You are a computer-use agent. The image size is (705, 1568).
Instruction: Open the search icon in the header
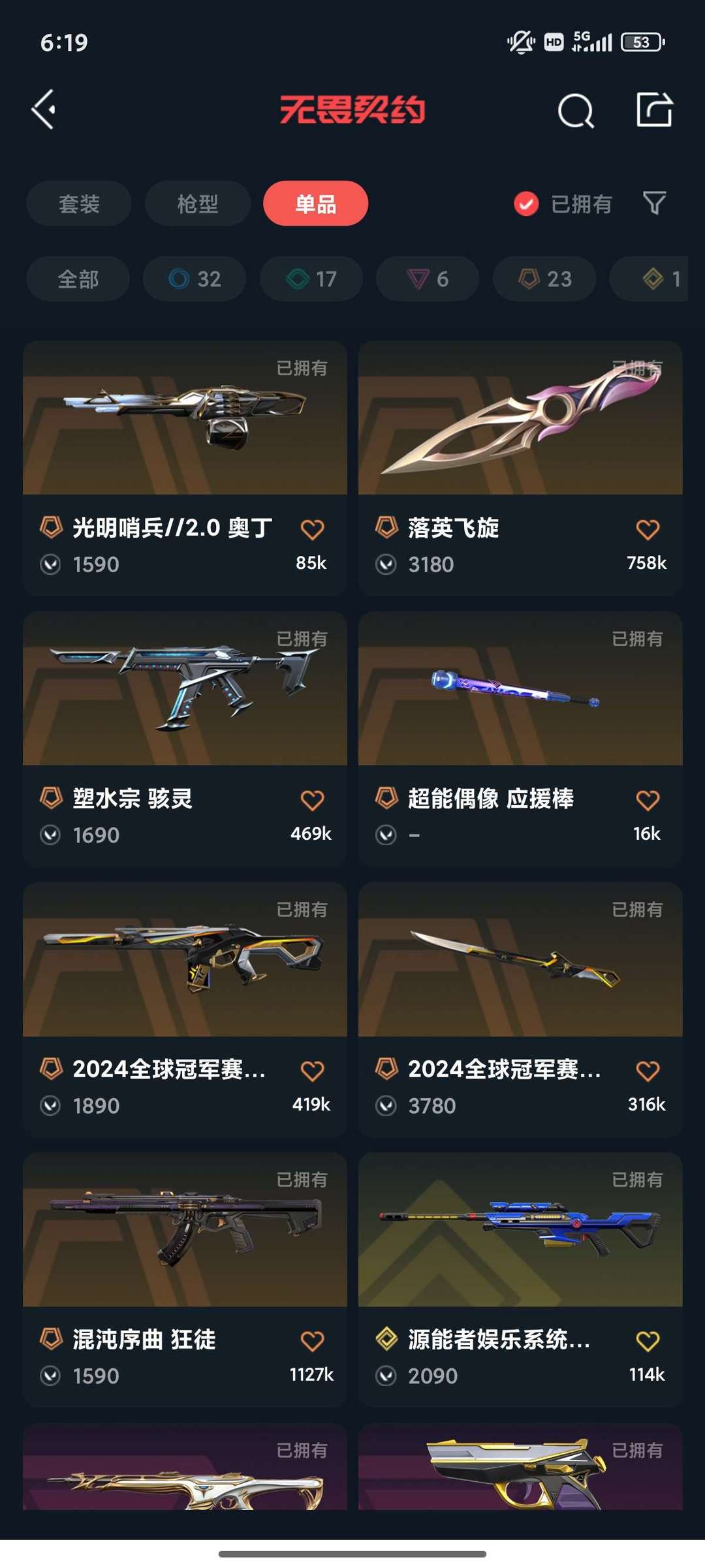[575, 110]
